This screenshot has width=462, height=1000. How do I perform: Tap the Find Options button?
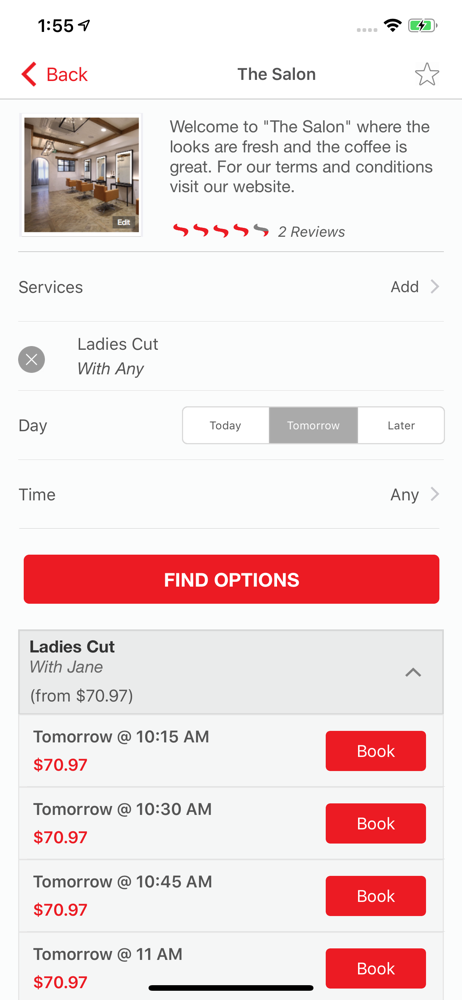click(232, 579)
